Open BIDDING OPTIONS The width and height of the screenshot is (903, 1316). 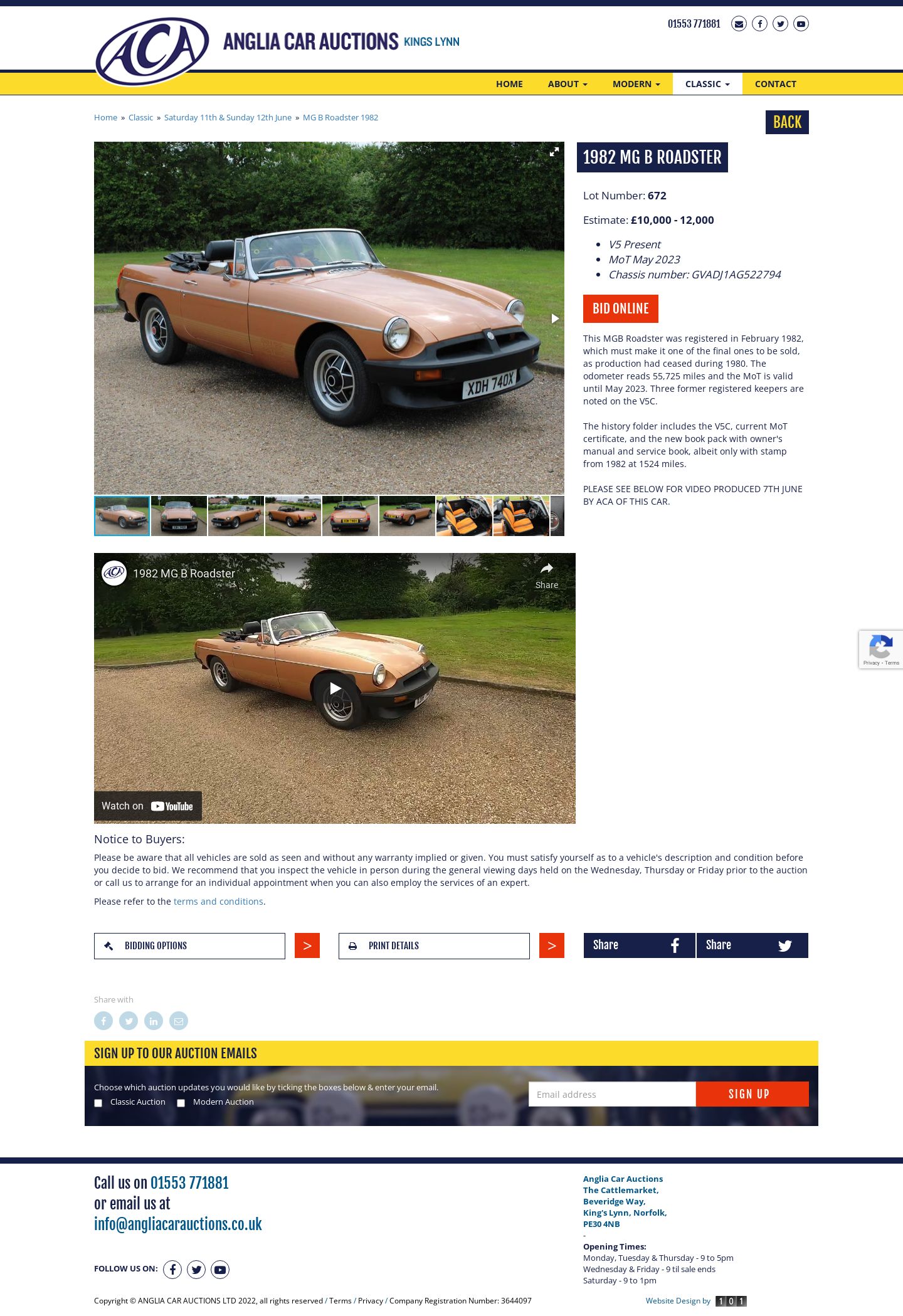[189, 945]
